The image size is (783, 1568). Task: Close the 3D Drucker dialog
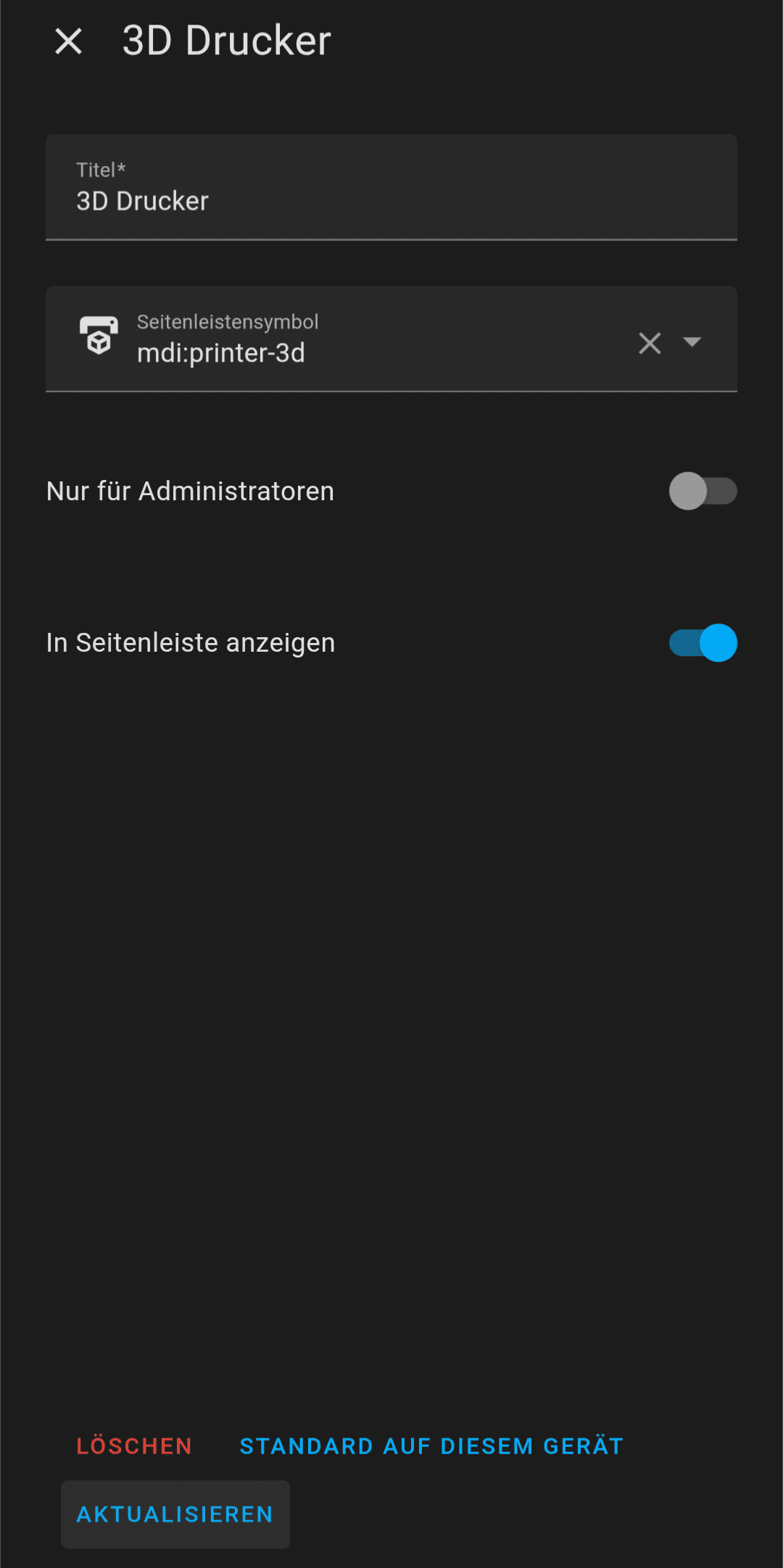click(69, 41)
